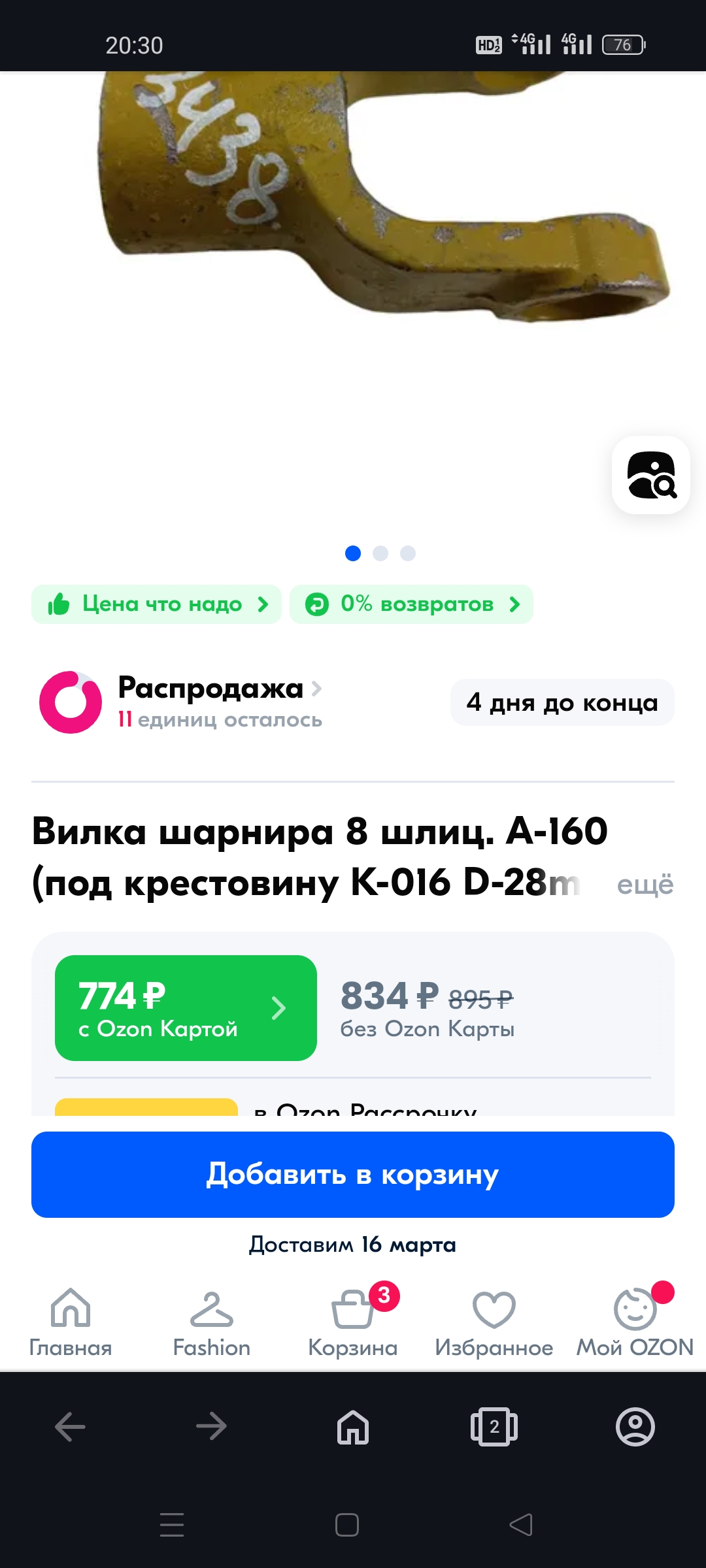Screen dimensions: 706x1568
Task: Go forward with the browser arrow
Action: [211, 1426]
